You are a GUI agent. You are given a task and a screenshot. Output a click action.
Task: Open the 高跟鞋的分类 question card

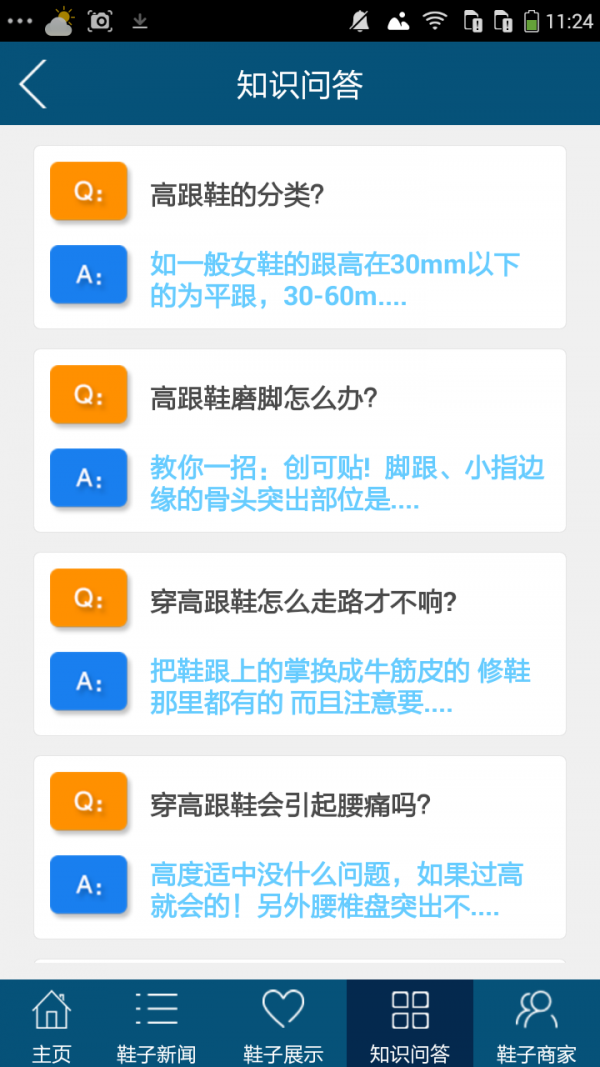[x=300, y=237]
